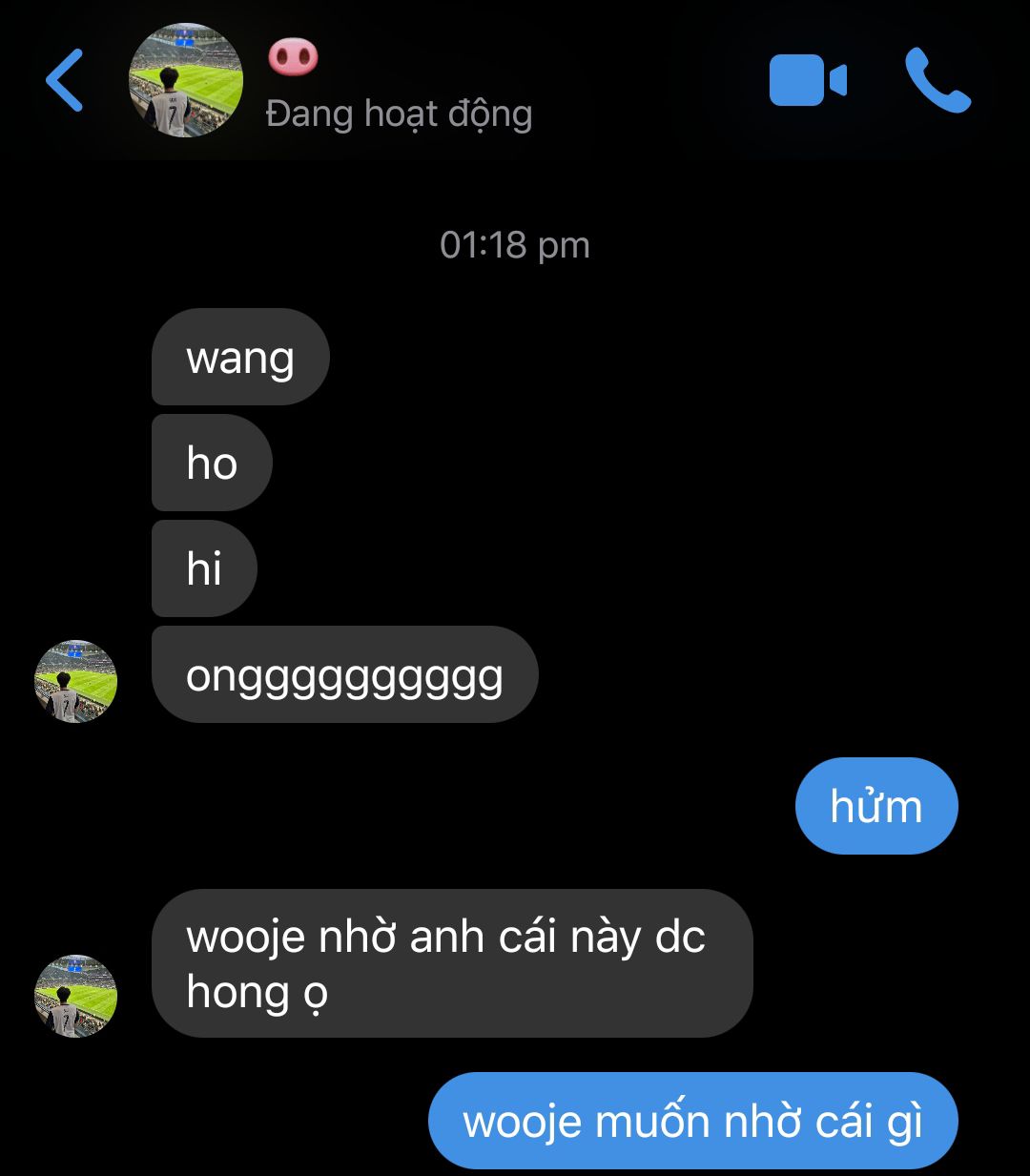Start a voice call
1030x1176 pixels.
click(937, 80)
